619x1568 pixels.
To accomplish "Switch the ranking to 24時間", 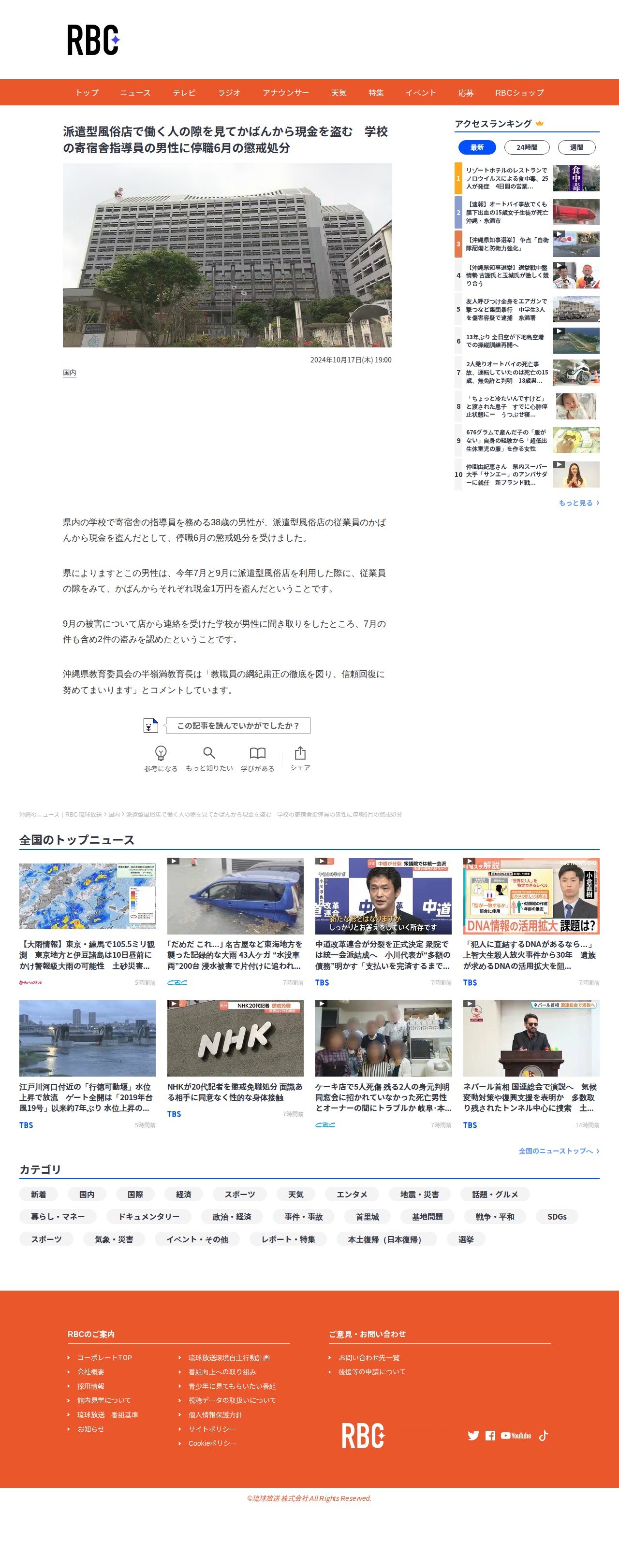I will [x=527, y=147].
